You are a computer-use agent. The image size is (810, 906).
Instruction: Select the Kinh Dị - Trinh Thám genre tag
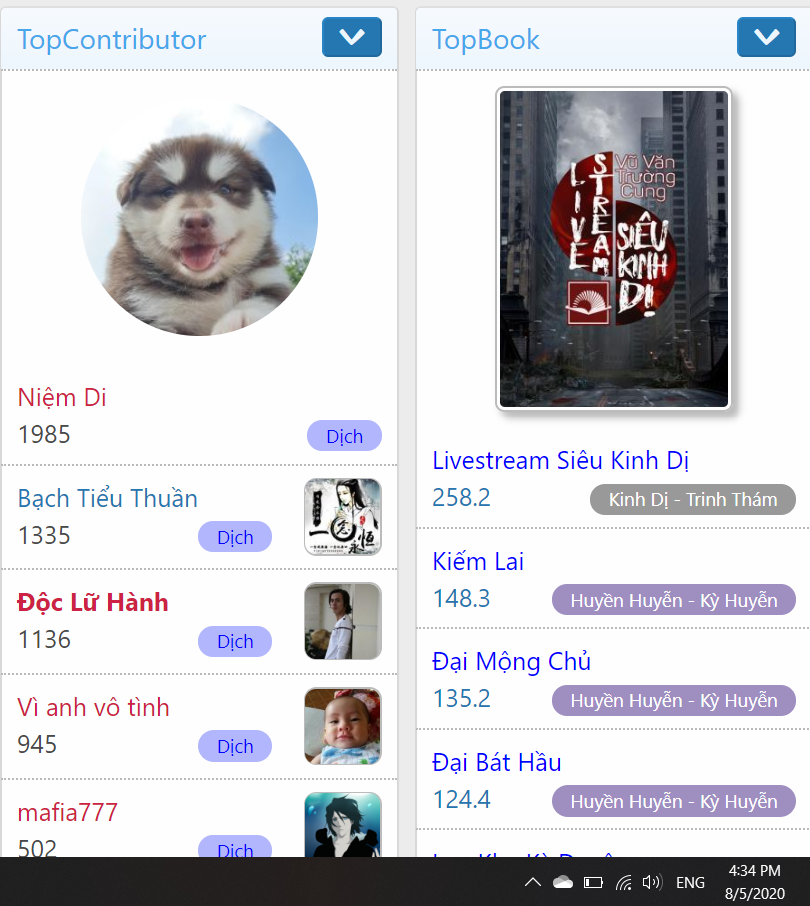(x=693, y=500)
